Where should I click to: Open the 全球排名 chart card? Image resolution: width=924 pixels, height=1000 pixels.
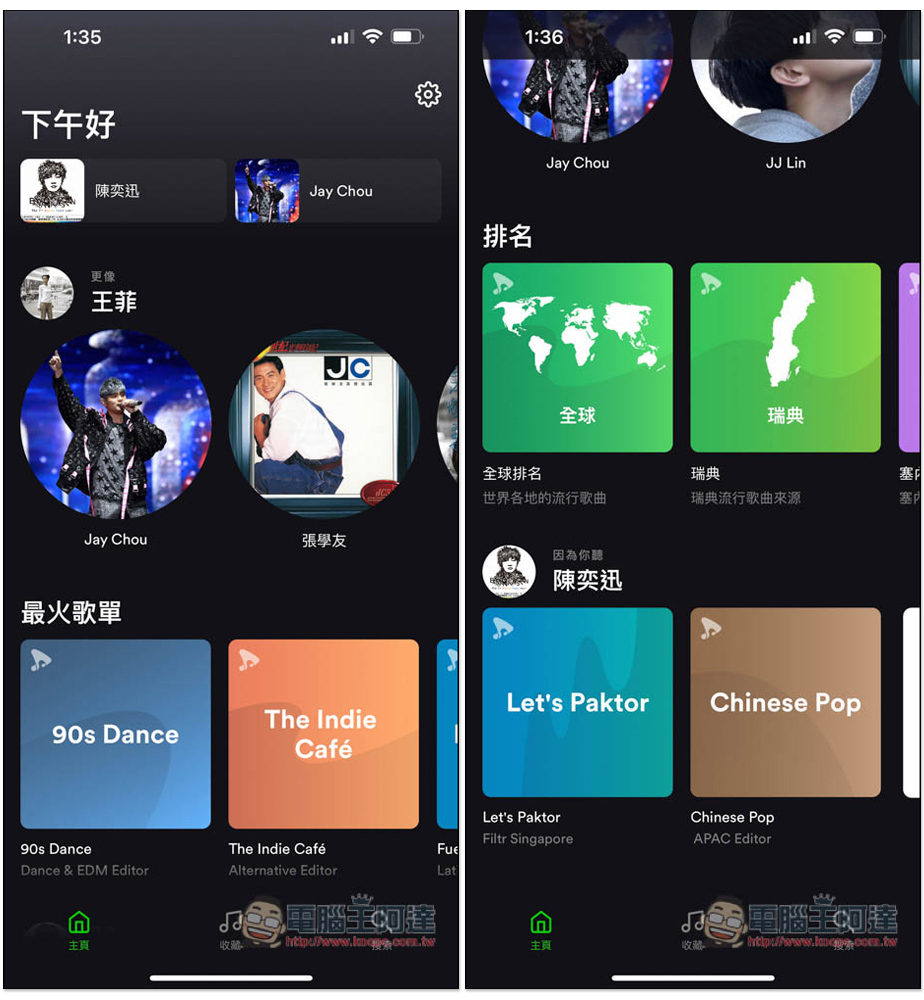578,357
